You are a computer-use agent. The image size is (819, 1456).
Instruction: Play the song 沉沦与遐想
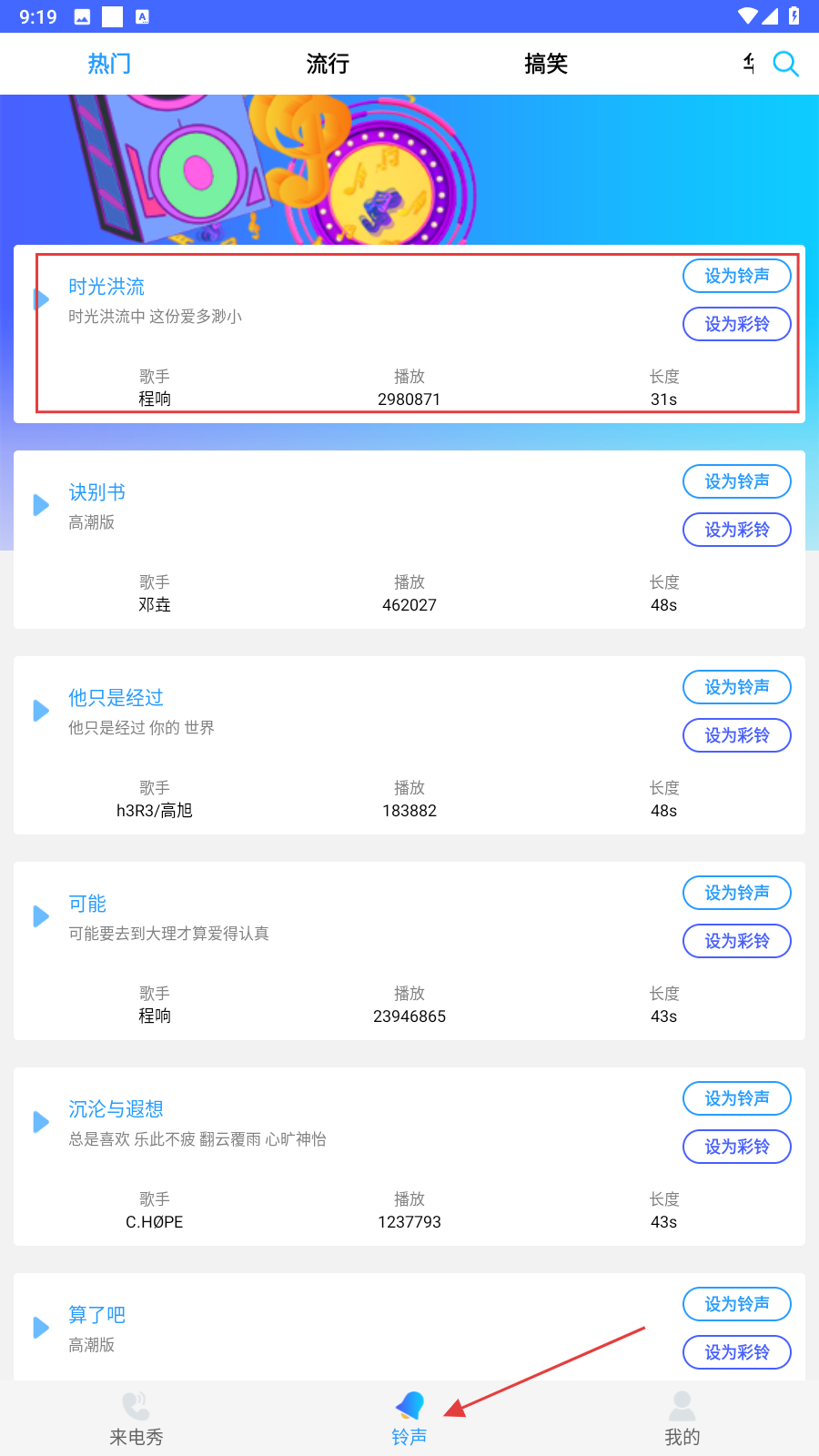(x=41, y=1122)
